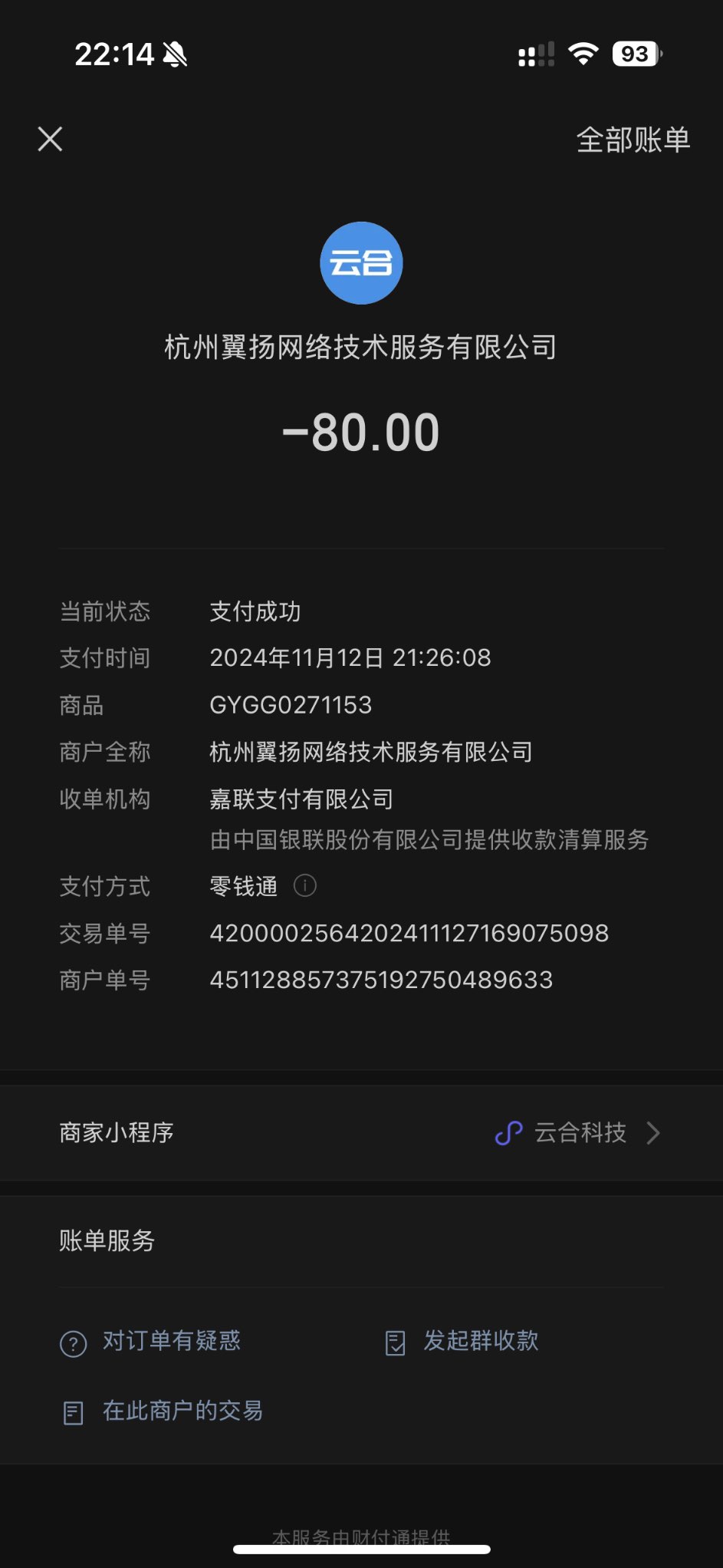Image resolution: width=723 pixels, height=1568 pixels.
Task: Open 全部账单 (all bills)
Action: click(x=633, y=140)
